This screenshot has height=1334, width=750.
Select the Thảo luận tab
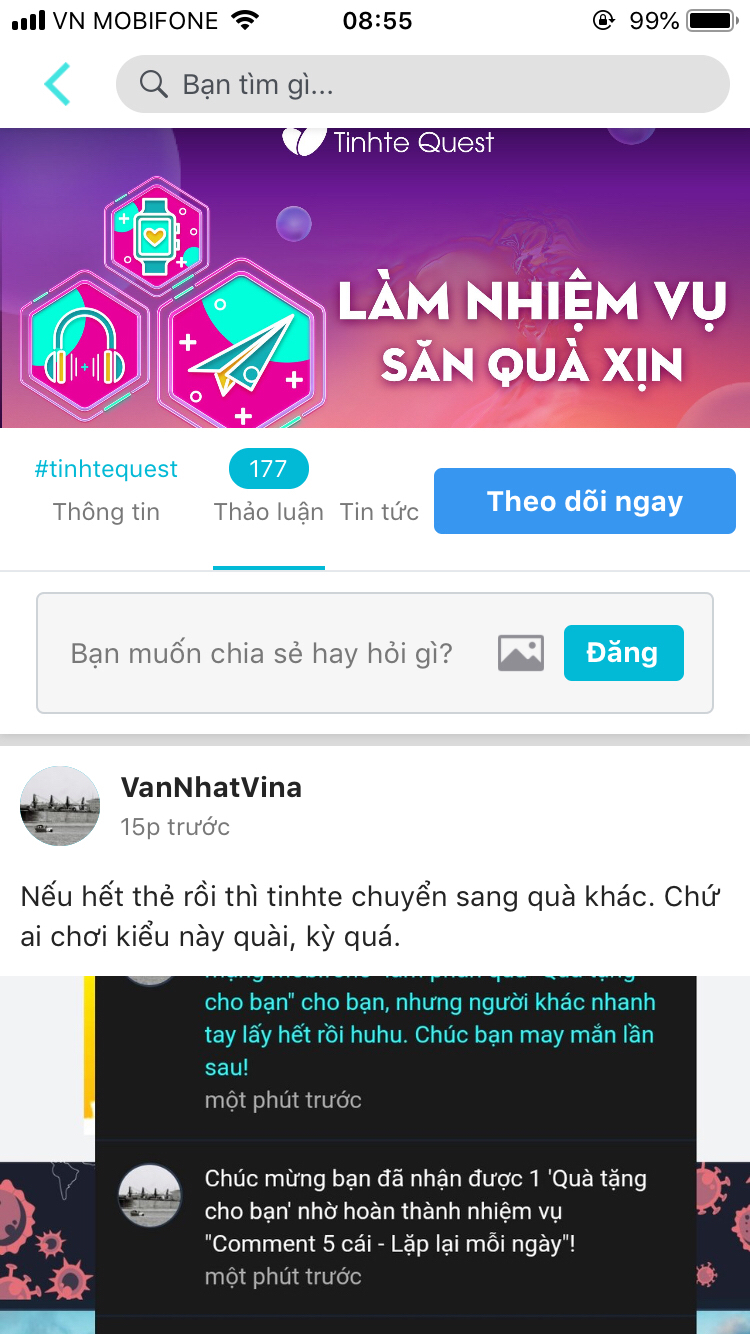269,512
